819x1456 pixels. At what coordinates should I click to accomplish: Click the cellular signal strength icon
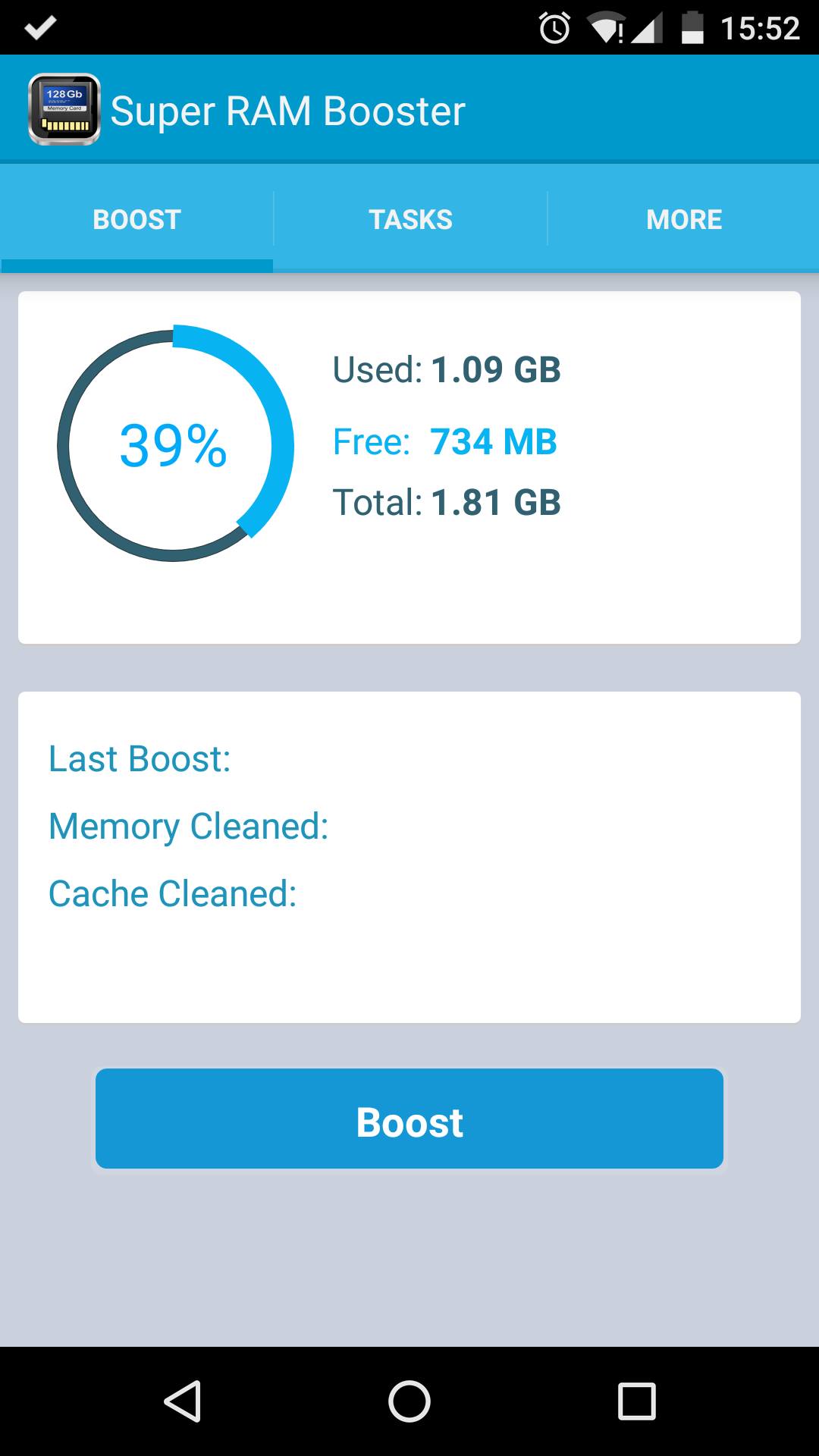647,27
